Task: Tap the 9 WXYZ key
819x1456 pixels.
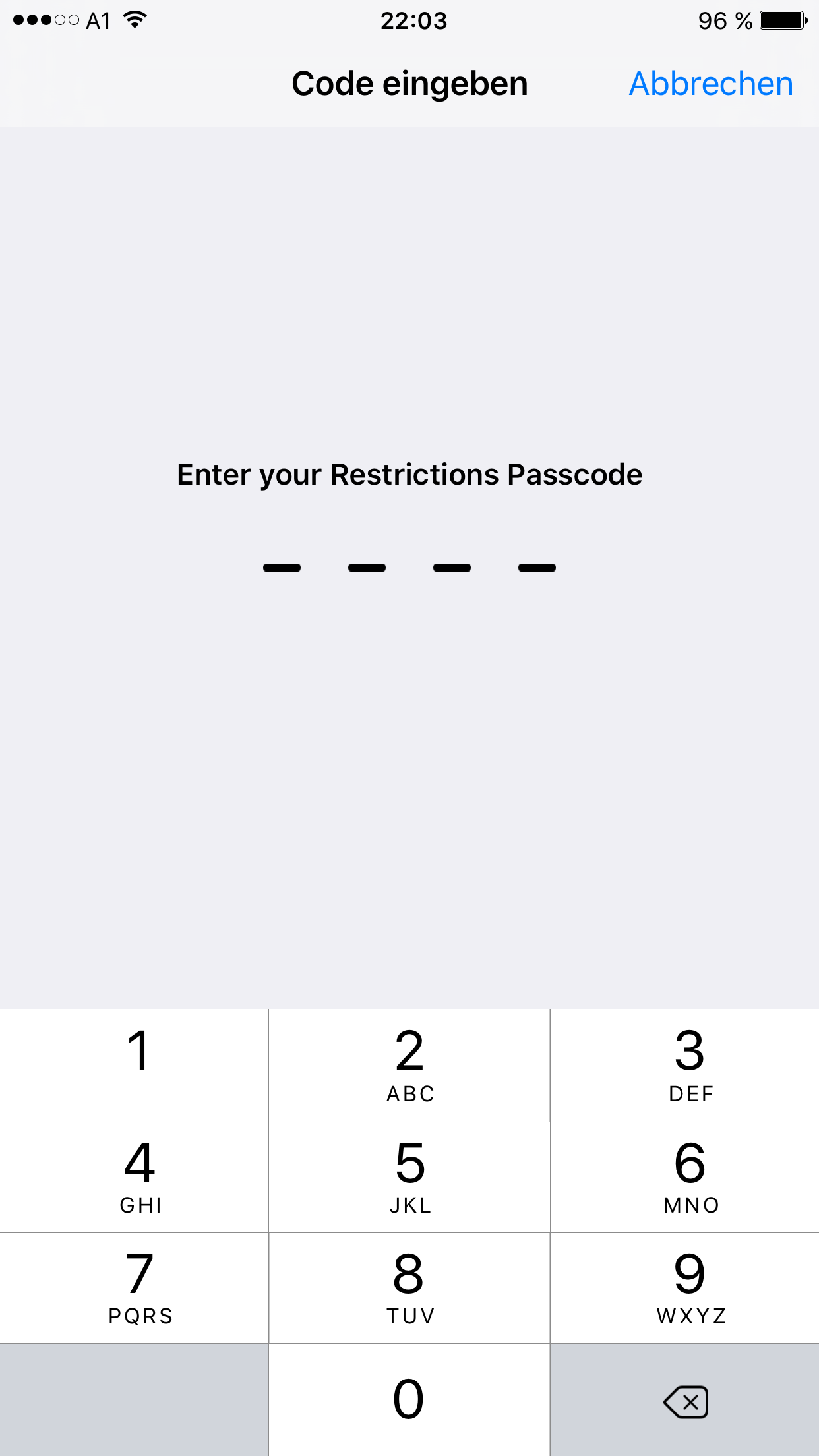Action: point(685,1288)
